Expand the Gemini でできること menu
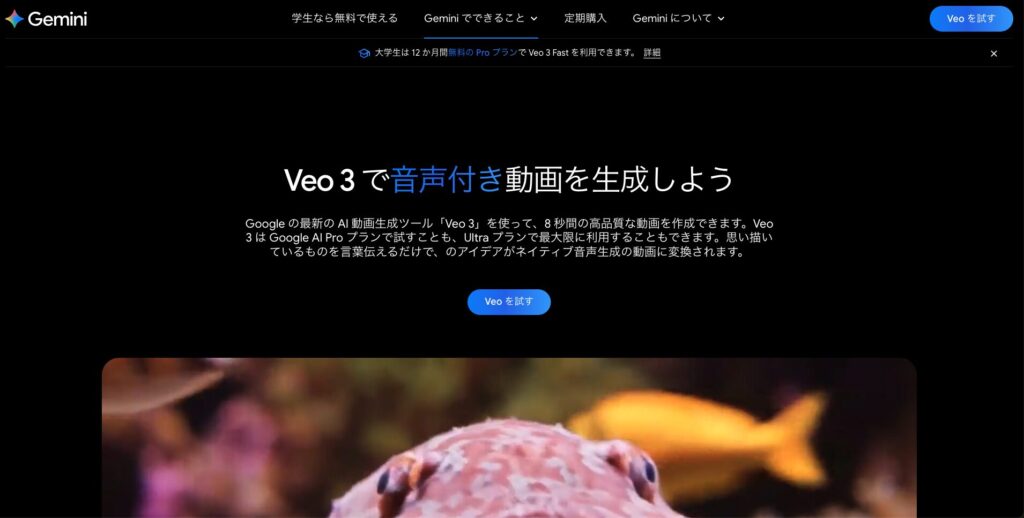Viewport: 1024px width, 518px height. coord(480,18)
